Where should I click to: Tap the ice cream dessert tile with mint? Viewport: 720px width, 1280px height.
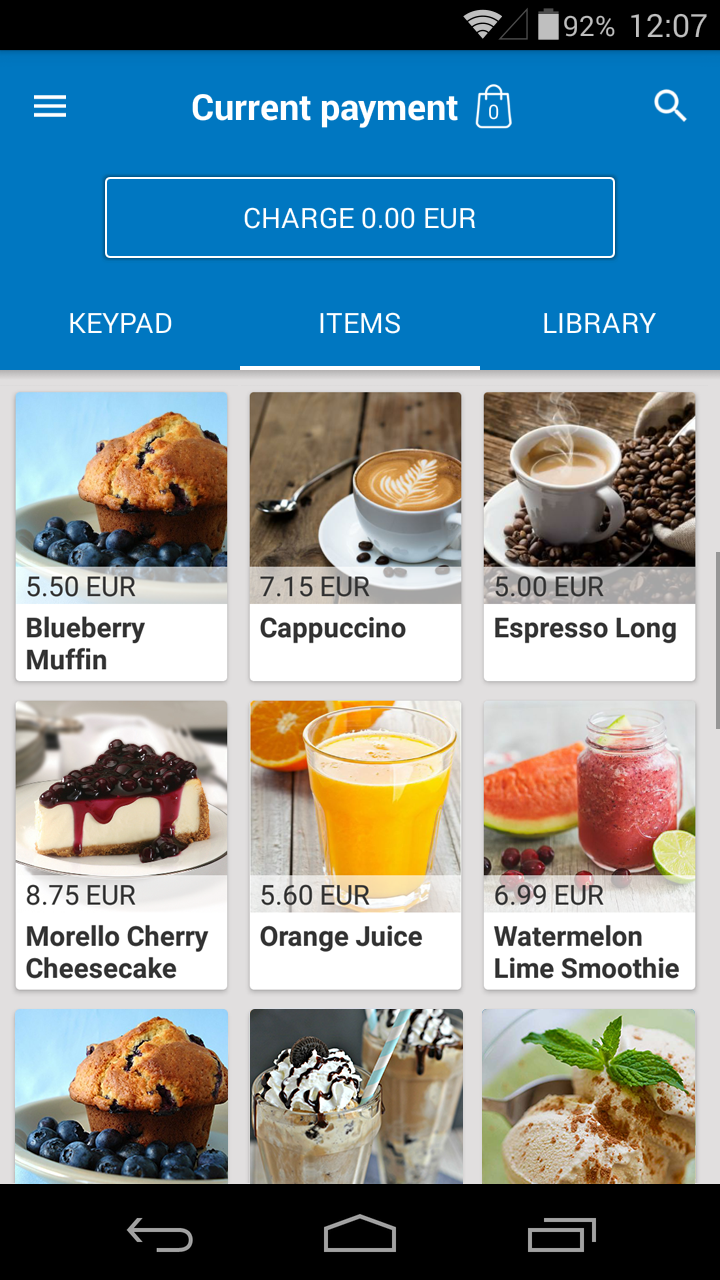click(589, 1100)
